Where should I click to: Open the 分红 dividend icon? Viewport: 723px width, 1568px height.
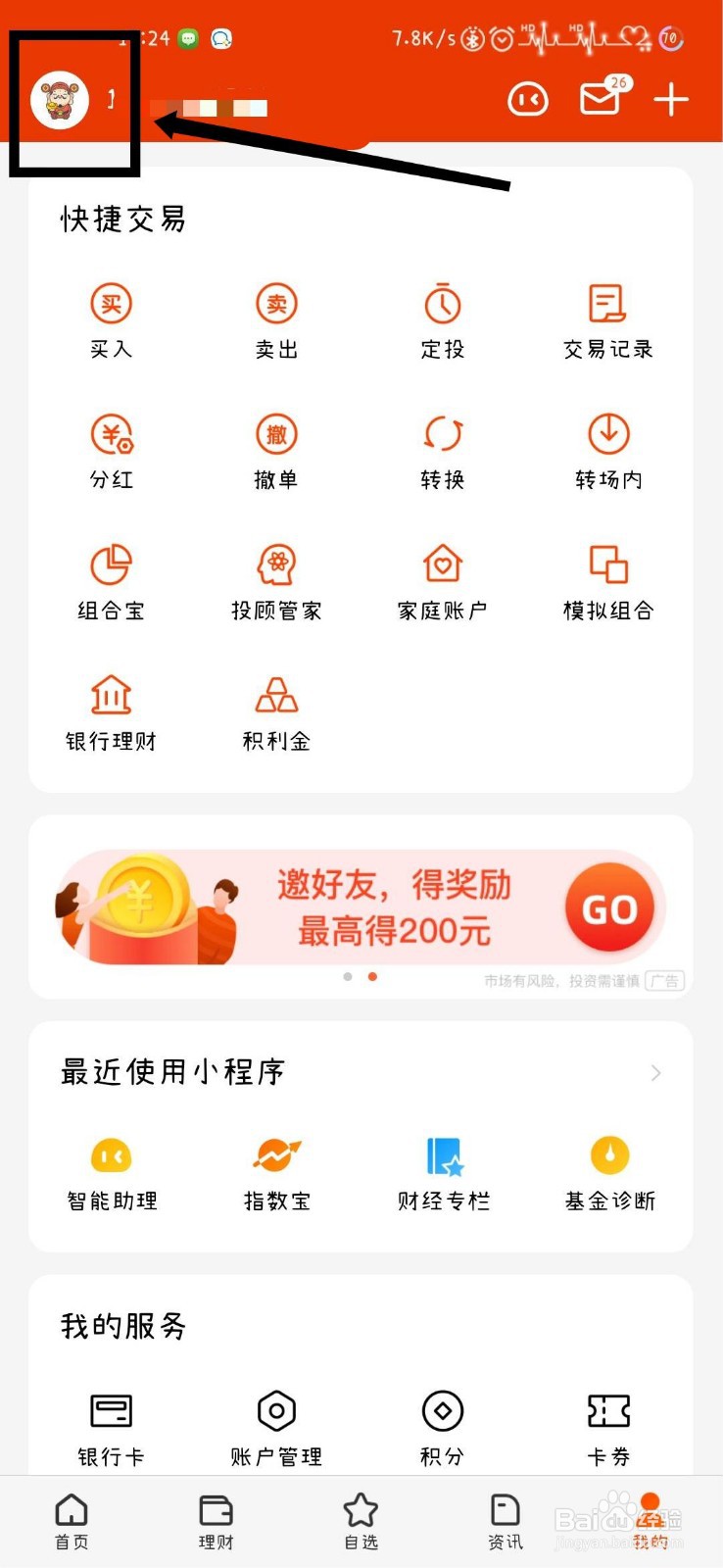pos(111,435)
